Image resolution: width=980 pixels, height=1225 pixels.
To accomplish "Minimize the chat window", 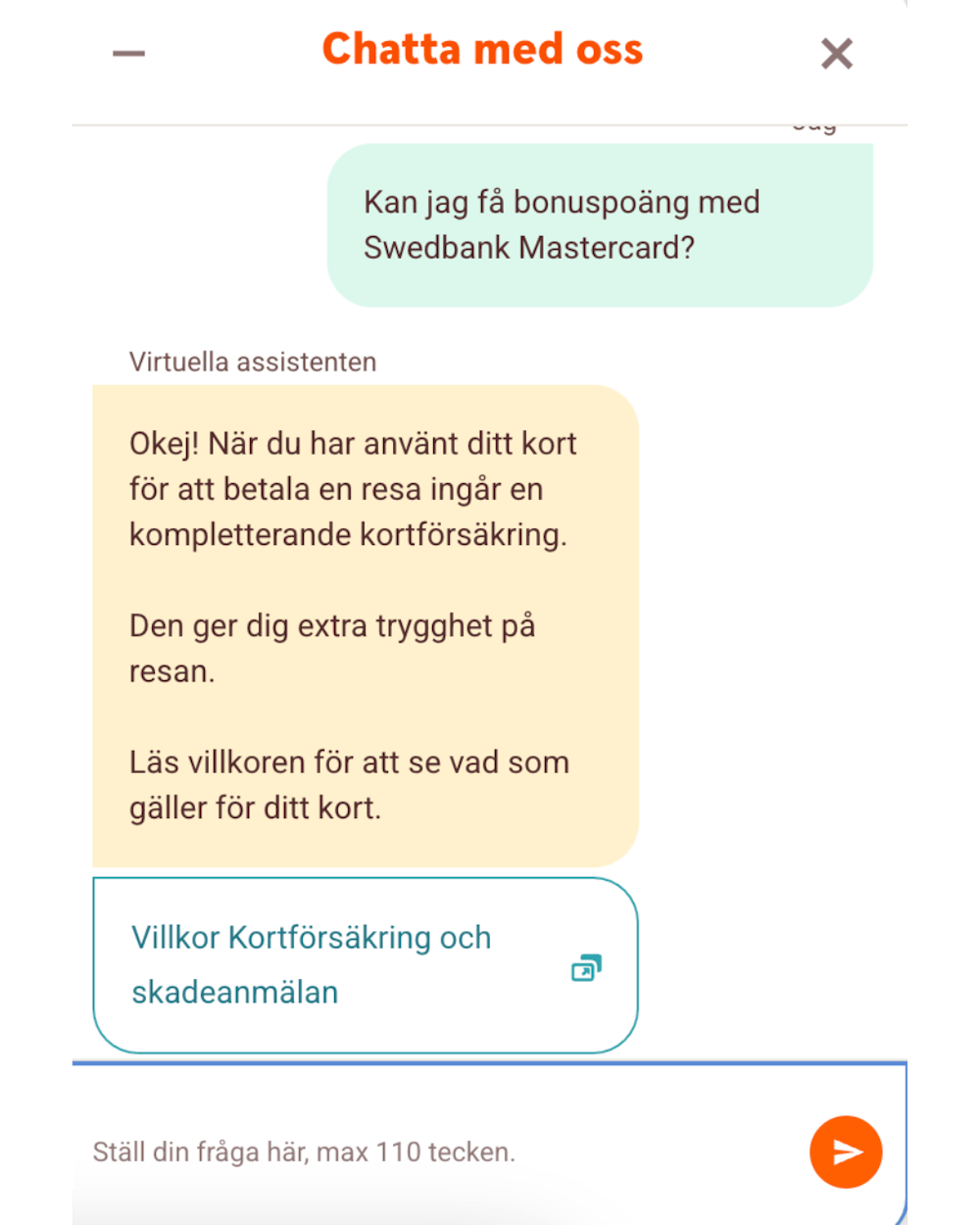I will click(128, 53).
